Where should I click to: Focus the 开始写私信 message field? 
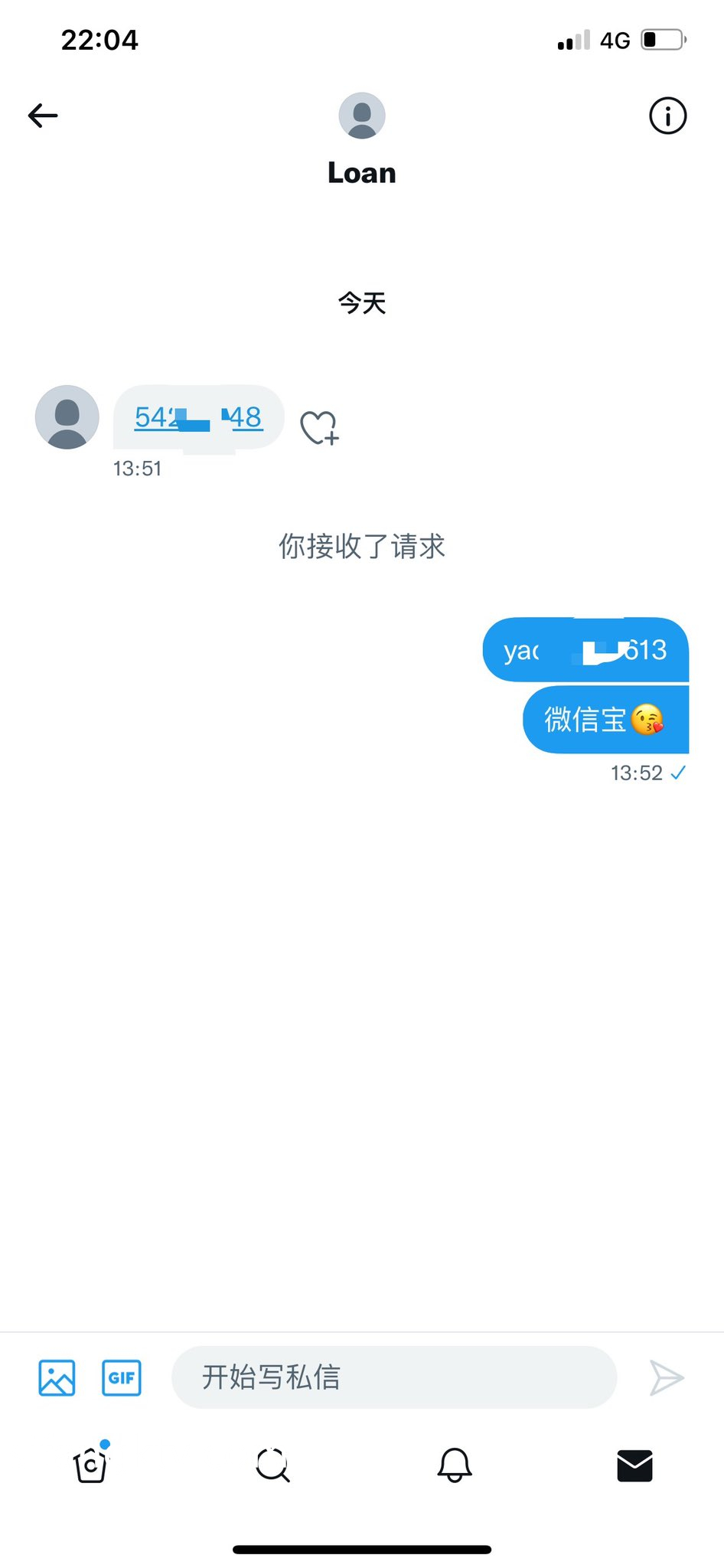tap(393, 1377)
